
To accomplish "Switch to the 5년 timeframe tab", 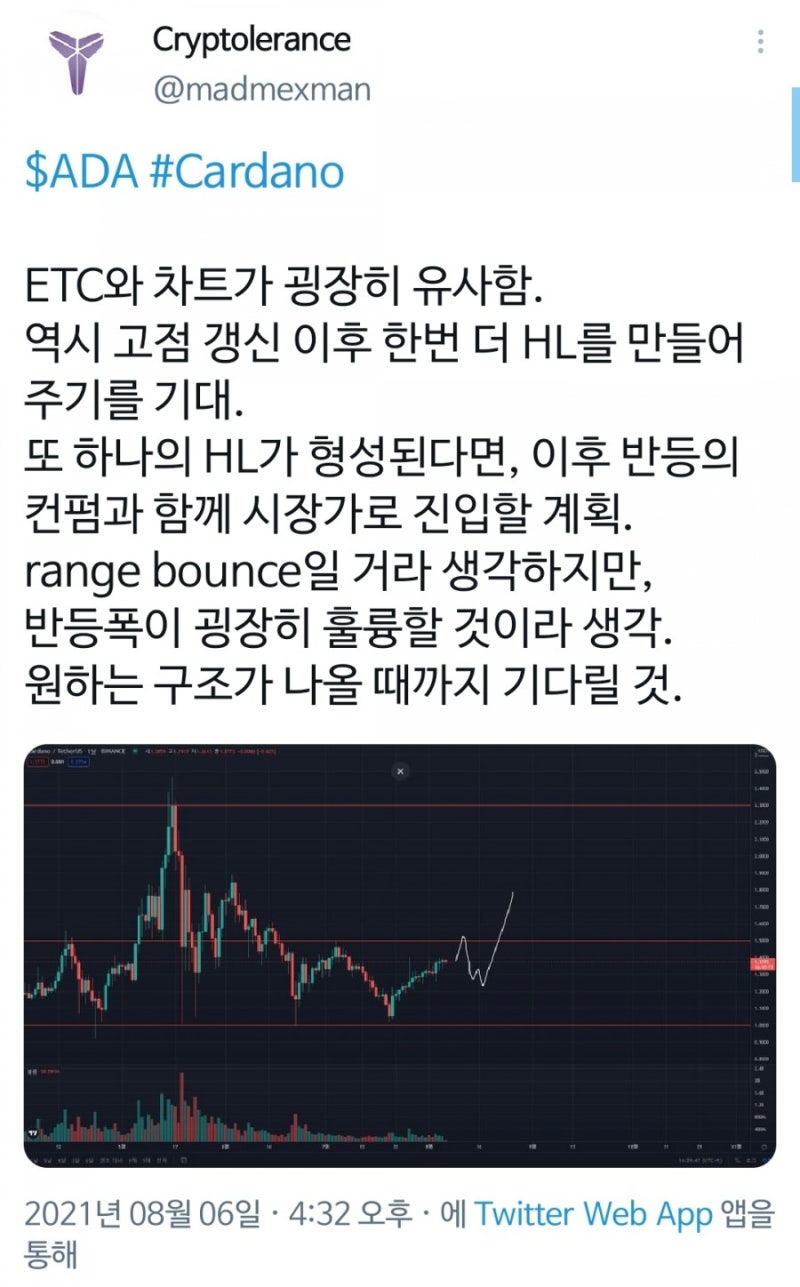I will pos(146,1160).
